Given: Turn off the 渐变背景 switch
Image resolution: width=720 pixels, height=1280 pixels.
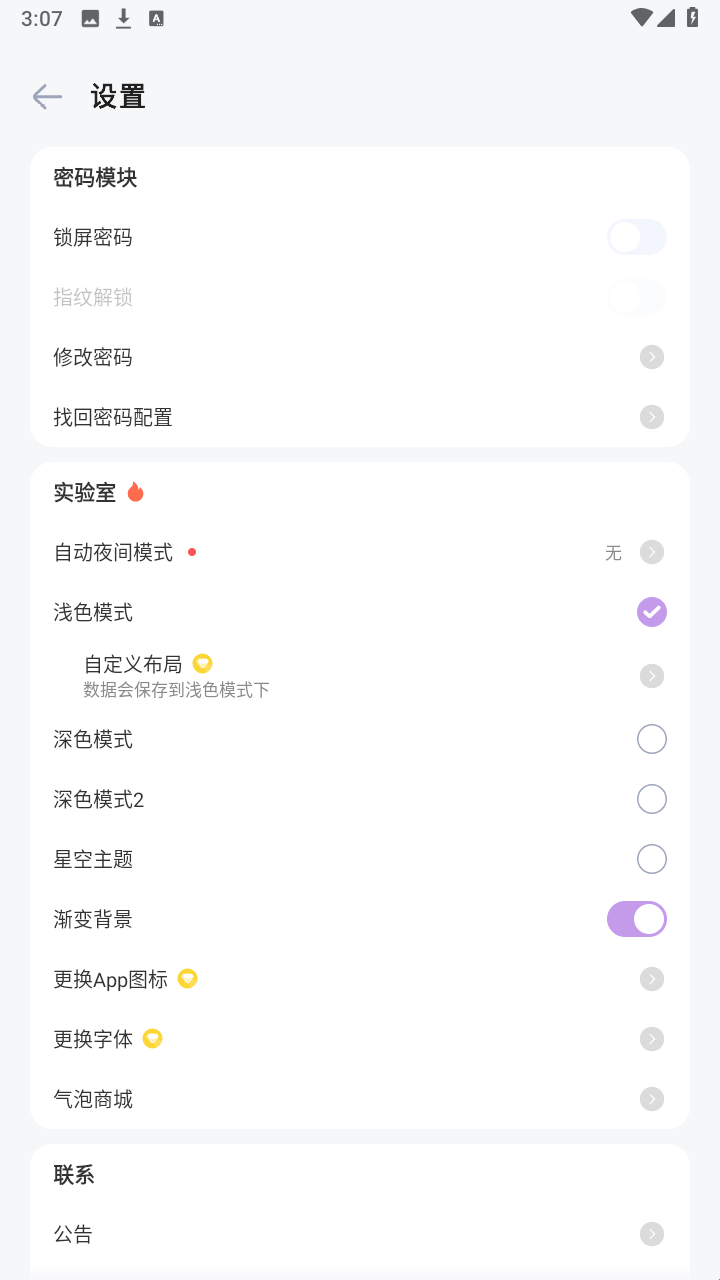Looking at the screenshot, I should (x=636, y=919).
